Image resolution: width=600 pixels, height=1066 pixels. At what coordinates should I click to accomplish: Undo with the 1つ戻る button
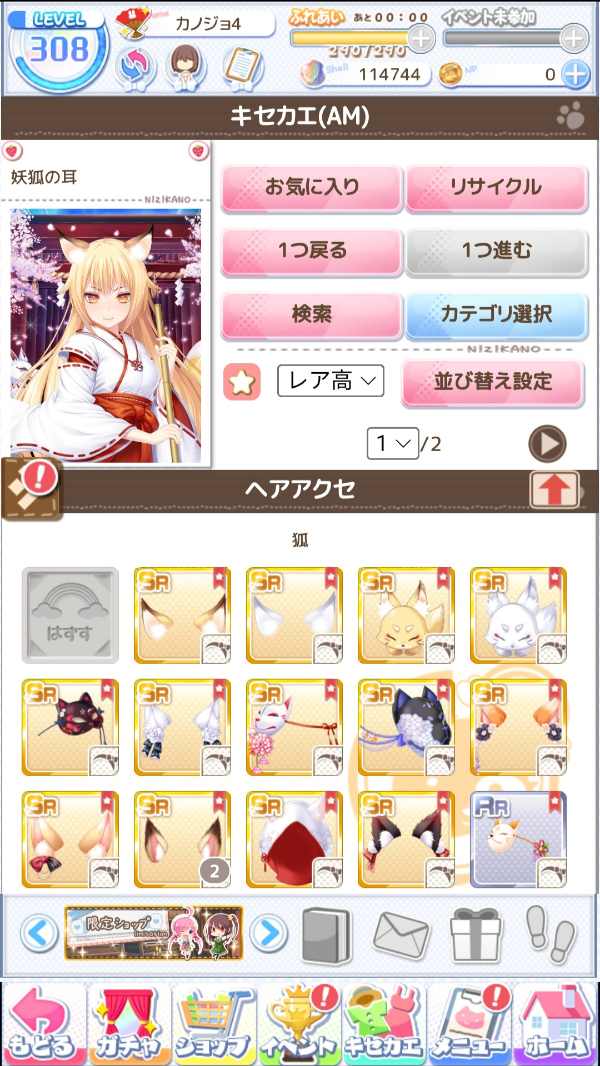click(x=311, y=251)
